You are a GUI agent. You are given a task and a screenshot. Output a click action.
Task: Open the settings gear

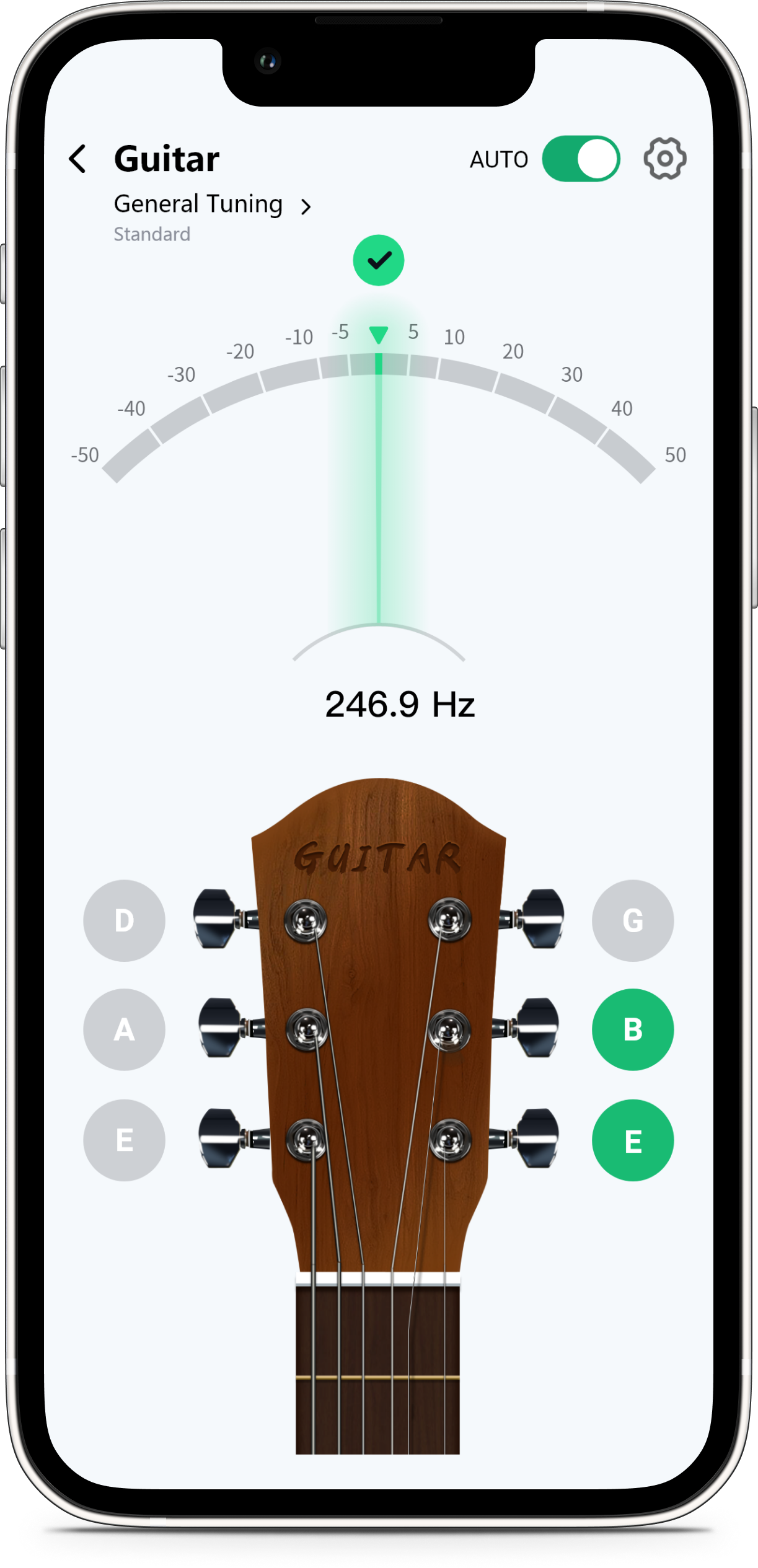click(664, 159)
